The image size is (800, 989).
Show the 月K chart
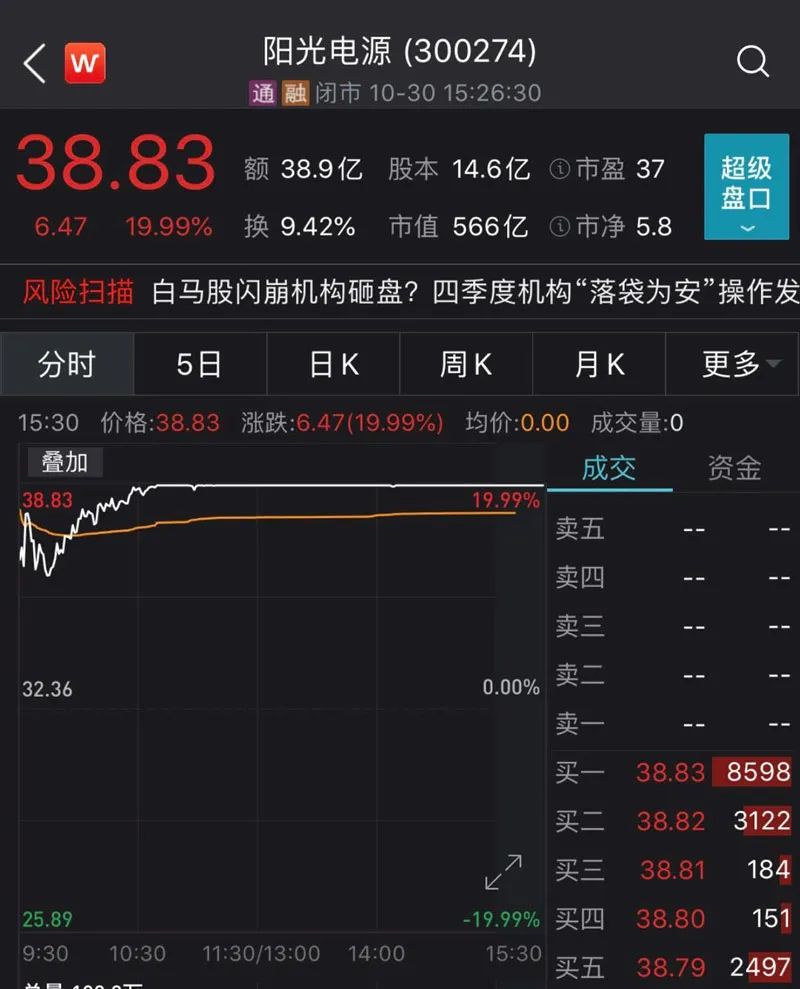[599, 365]
